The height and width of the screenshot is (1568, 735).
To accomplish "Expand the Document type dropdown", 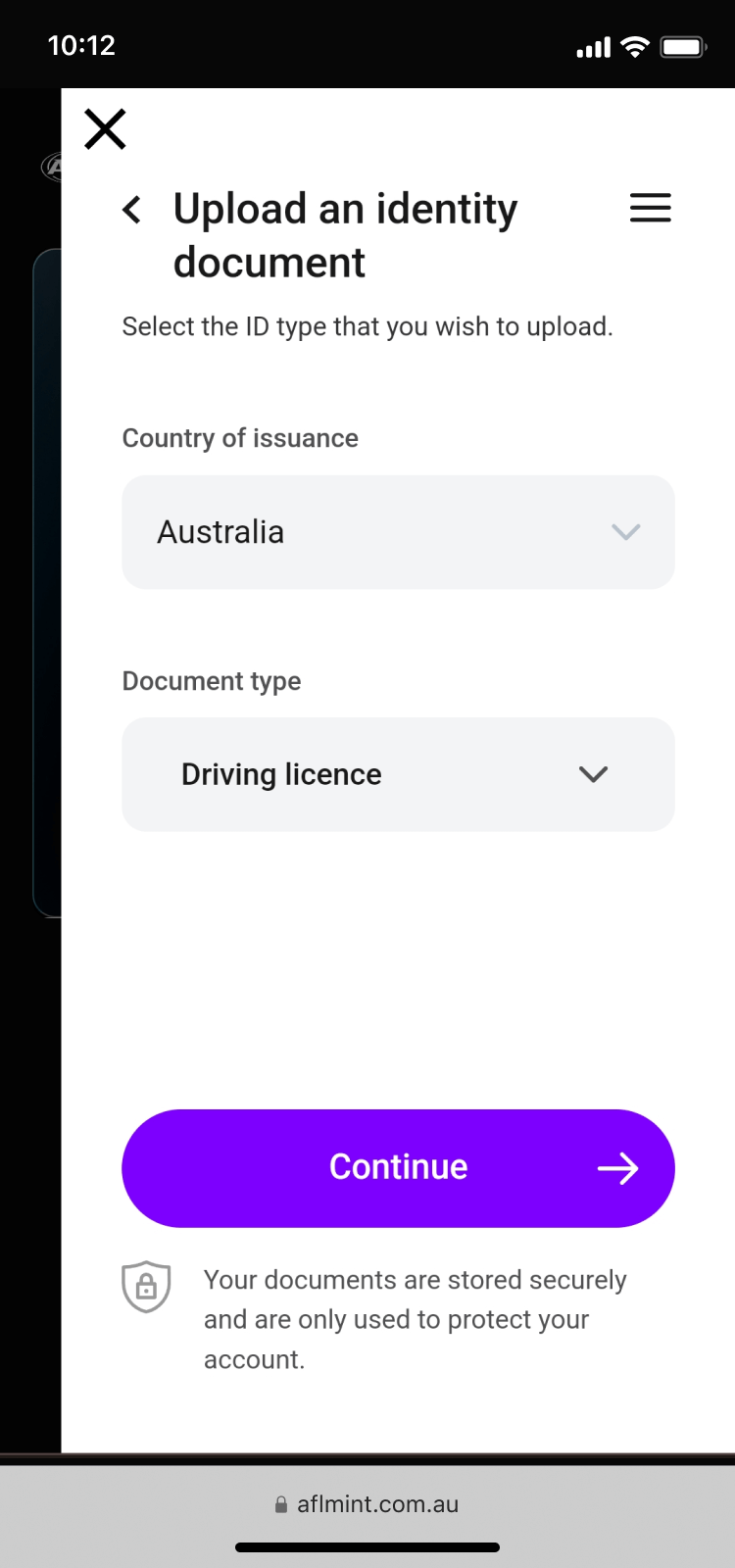I will click(x=398, y=774).
